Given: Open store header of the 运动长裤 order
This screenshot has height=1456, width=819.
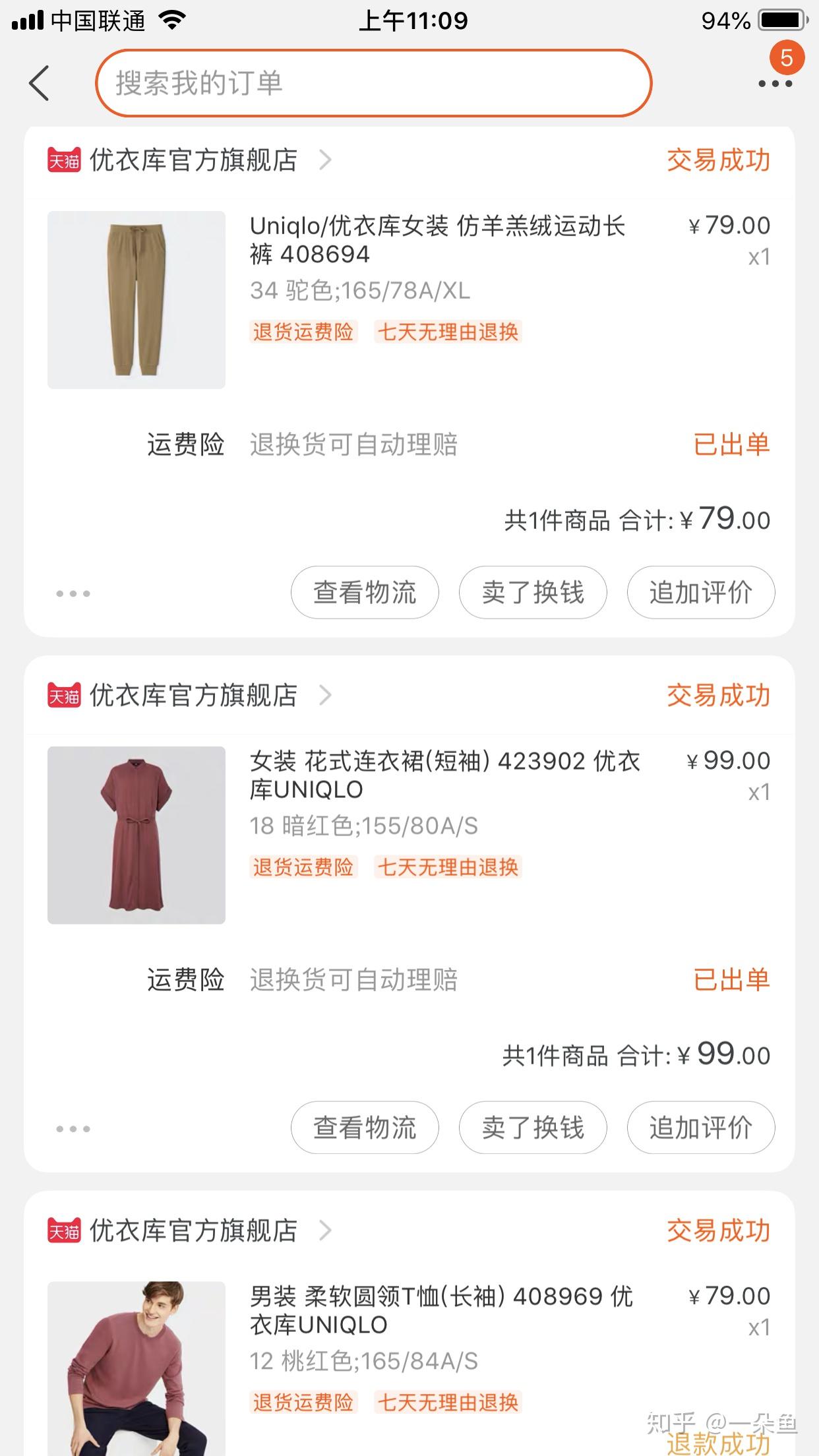Looking at the screenshot, I should click(x=193, y=160).
